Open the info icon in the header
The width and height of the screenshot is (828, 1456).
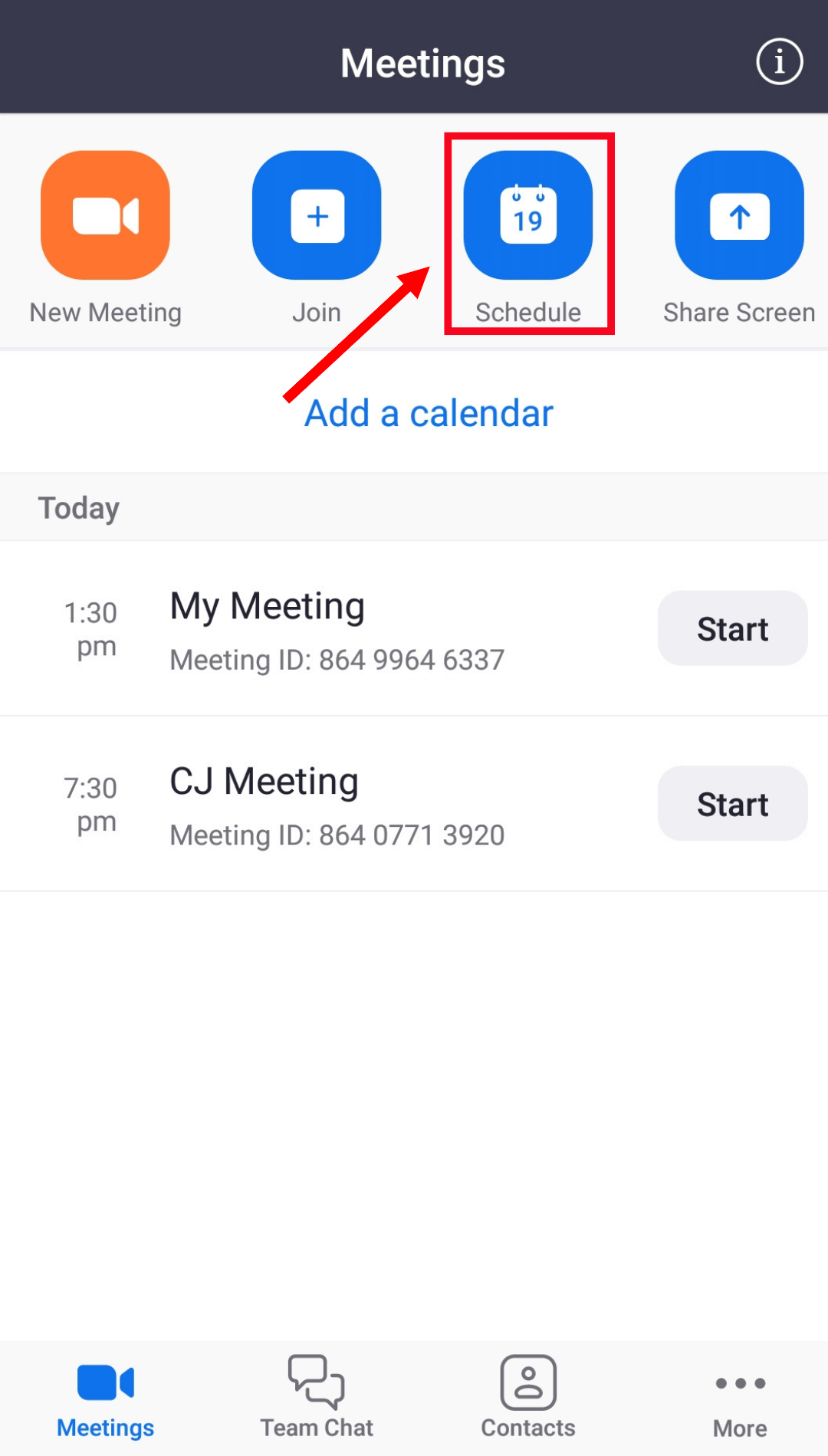779,61
